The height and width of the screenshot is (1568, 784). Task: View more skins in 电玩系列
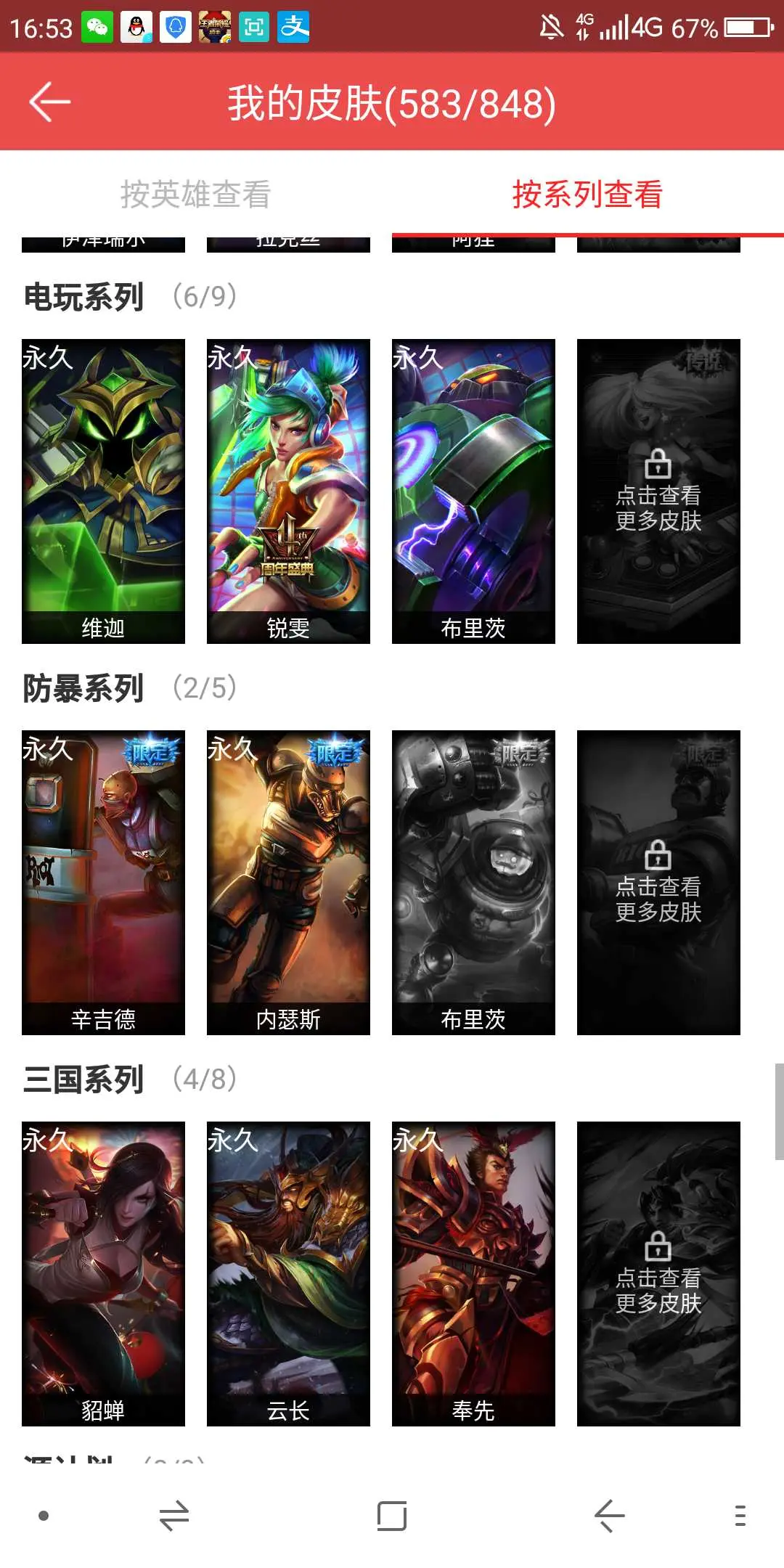(x=658, y=491)
